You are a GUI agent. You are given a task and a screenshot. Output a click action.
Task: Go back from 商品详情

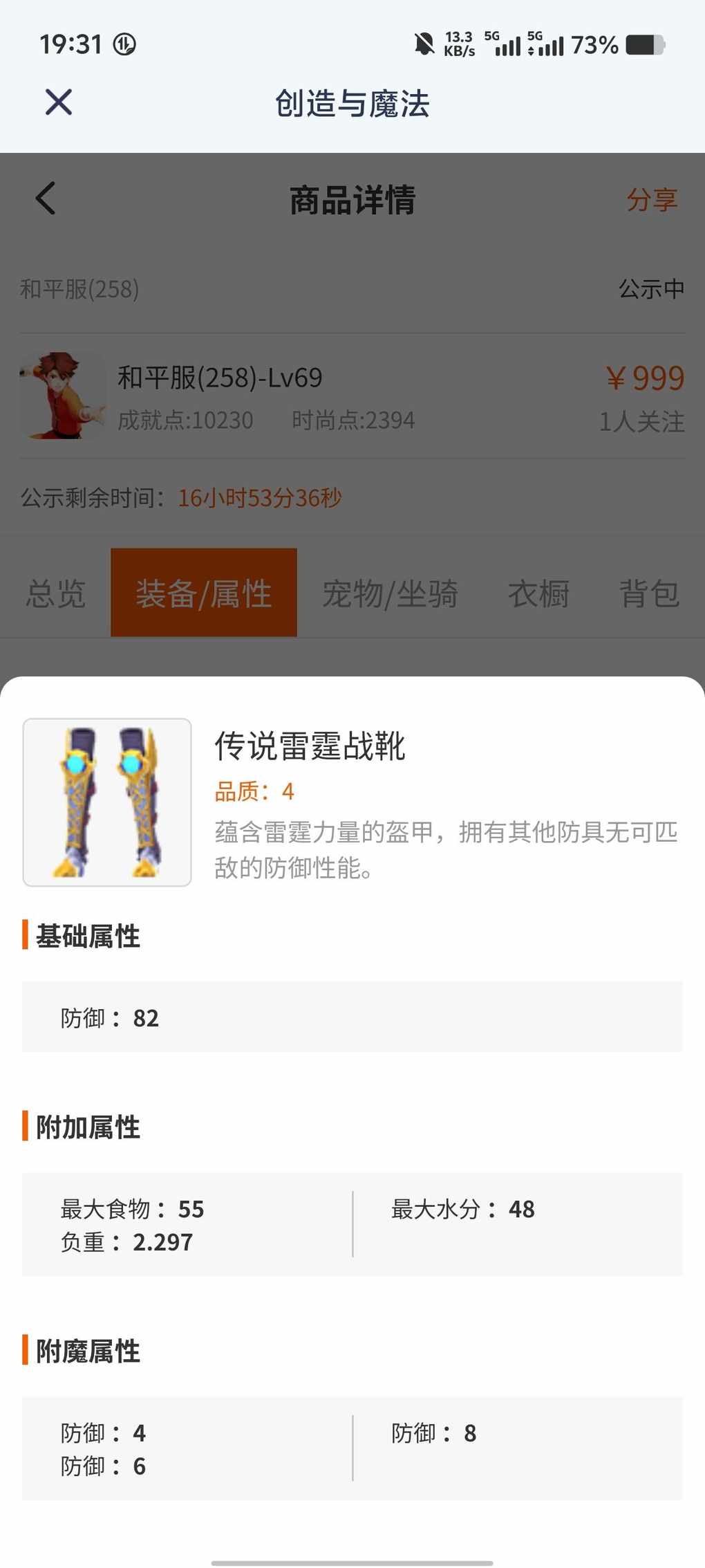[x=46, y=199]
